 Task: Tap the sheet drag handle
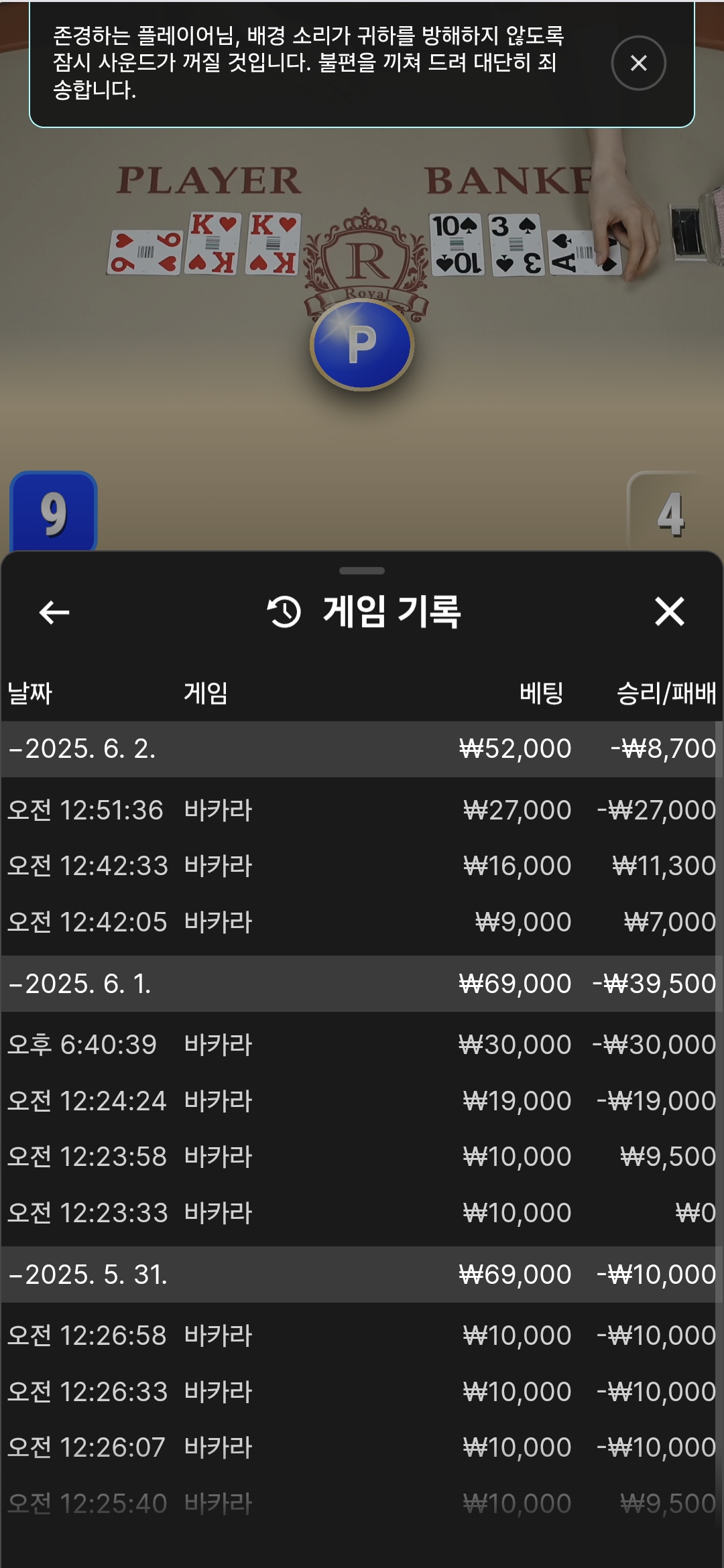362,571
